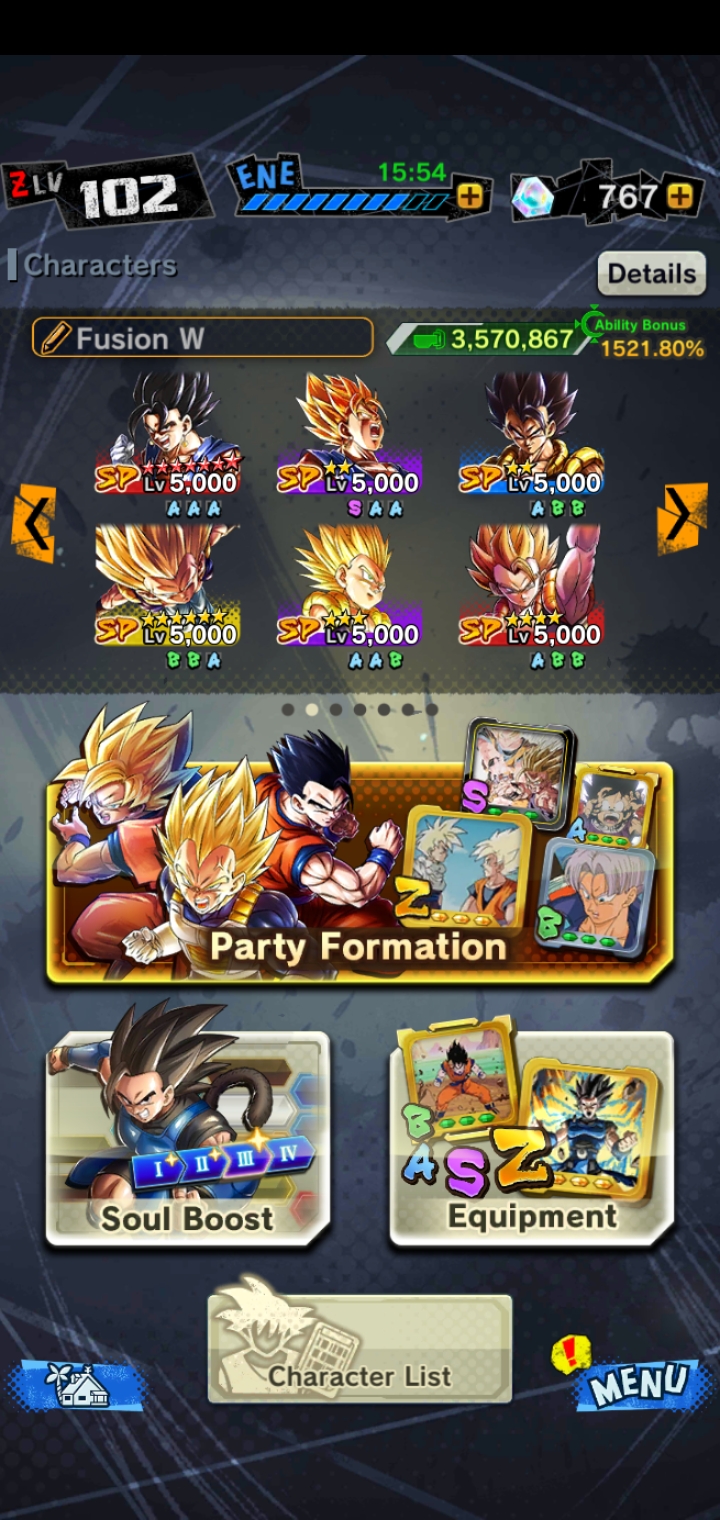Open the Character List

(360, 1350)
